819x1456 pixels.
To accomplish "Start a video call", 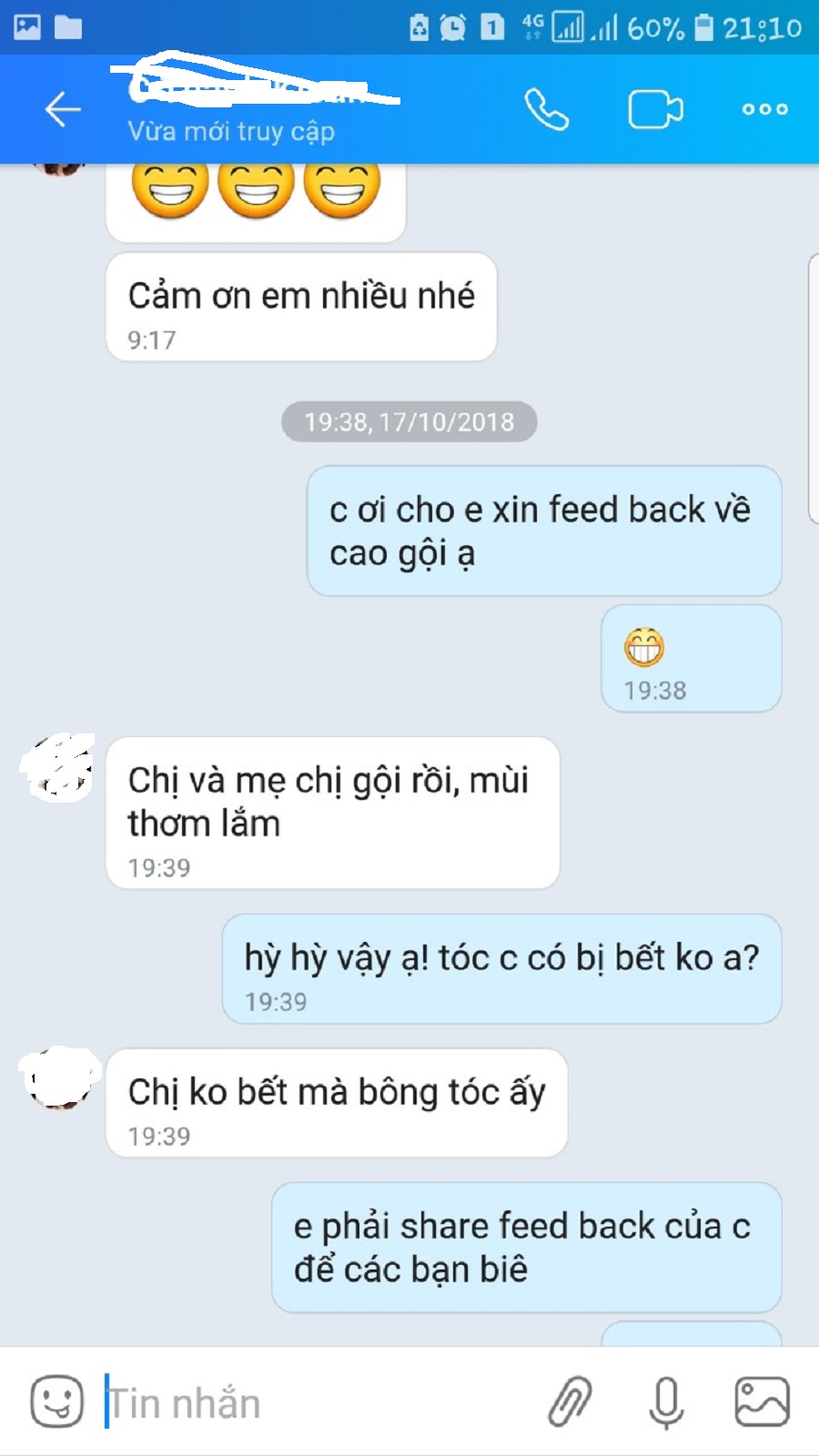I will click(x=655, y=110).
